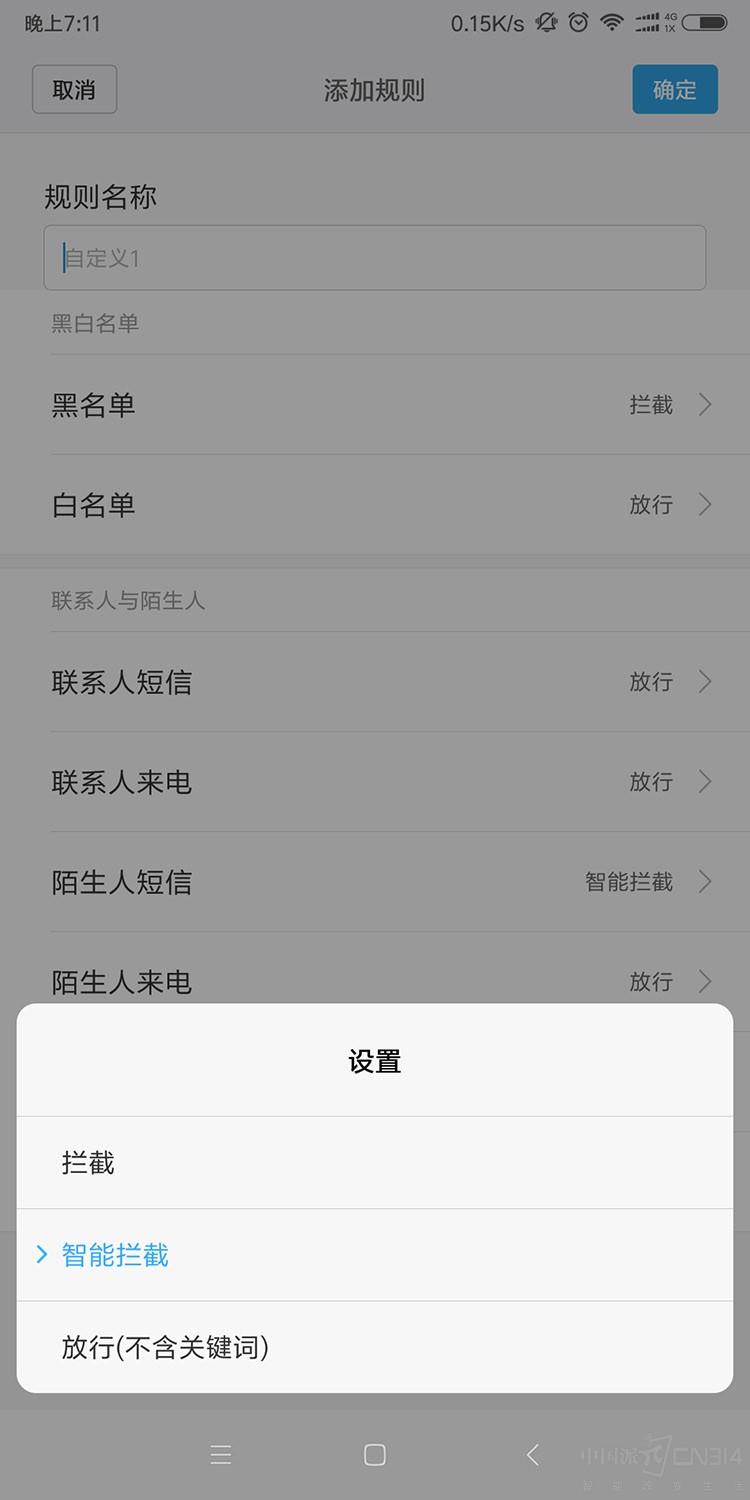Screen dimensions: 750x1500
Task: Open recent apps menu button
Action: coord(221,1455)
